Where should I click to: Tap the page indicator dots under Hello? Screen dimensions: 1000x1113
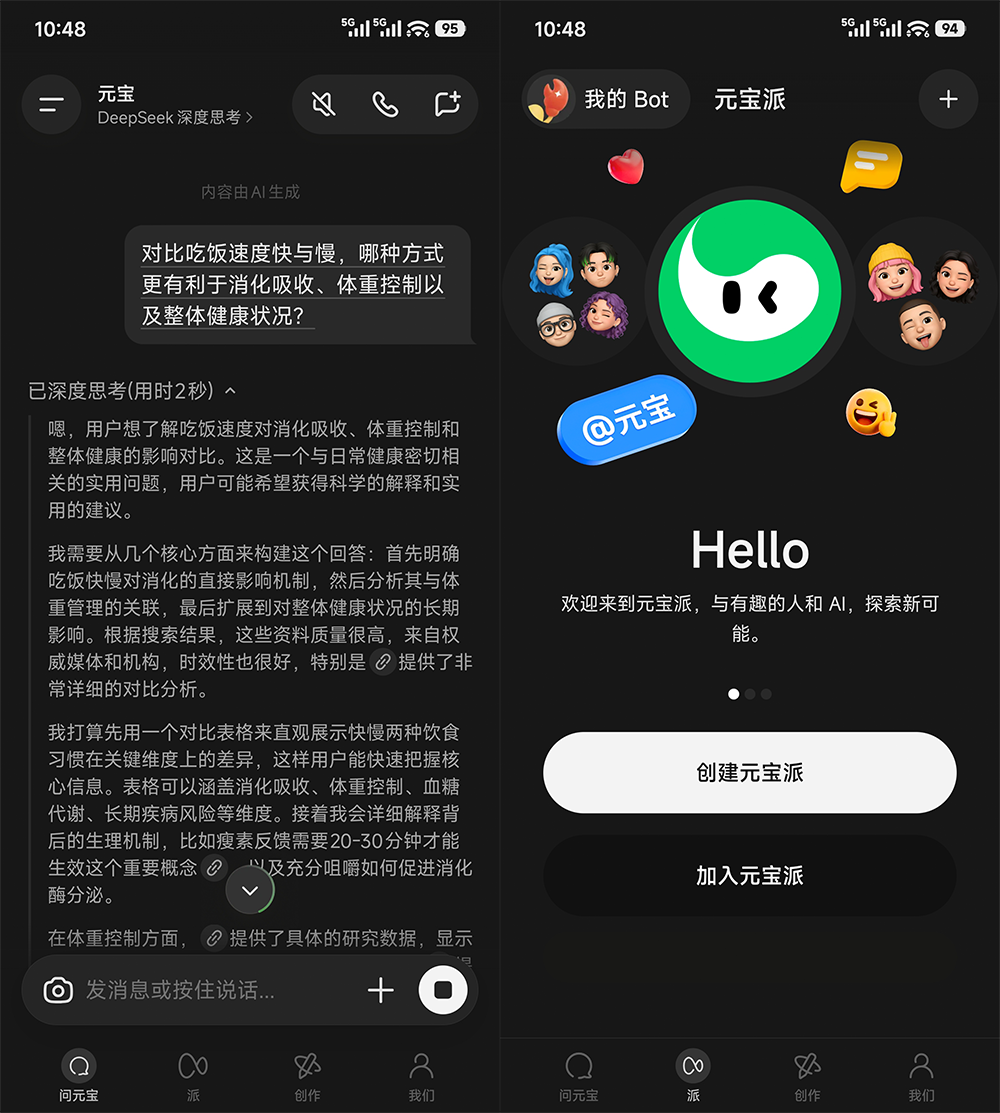pyautogui.click(x=749, y=693)
